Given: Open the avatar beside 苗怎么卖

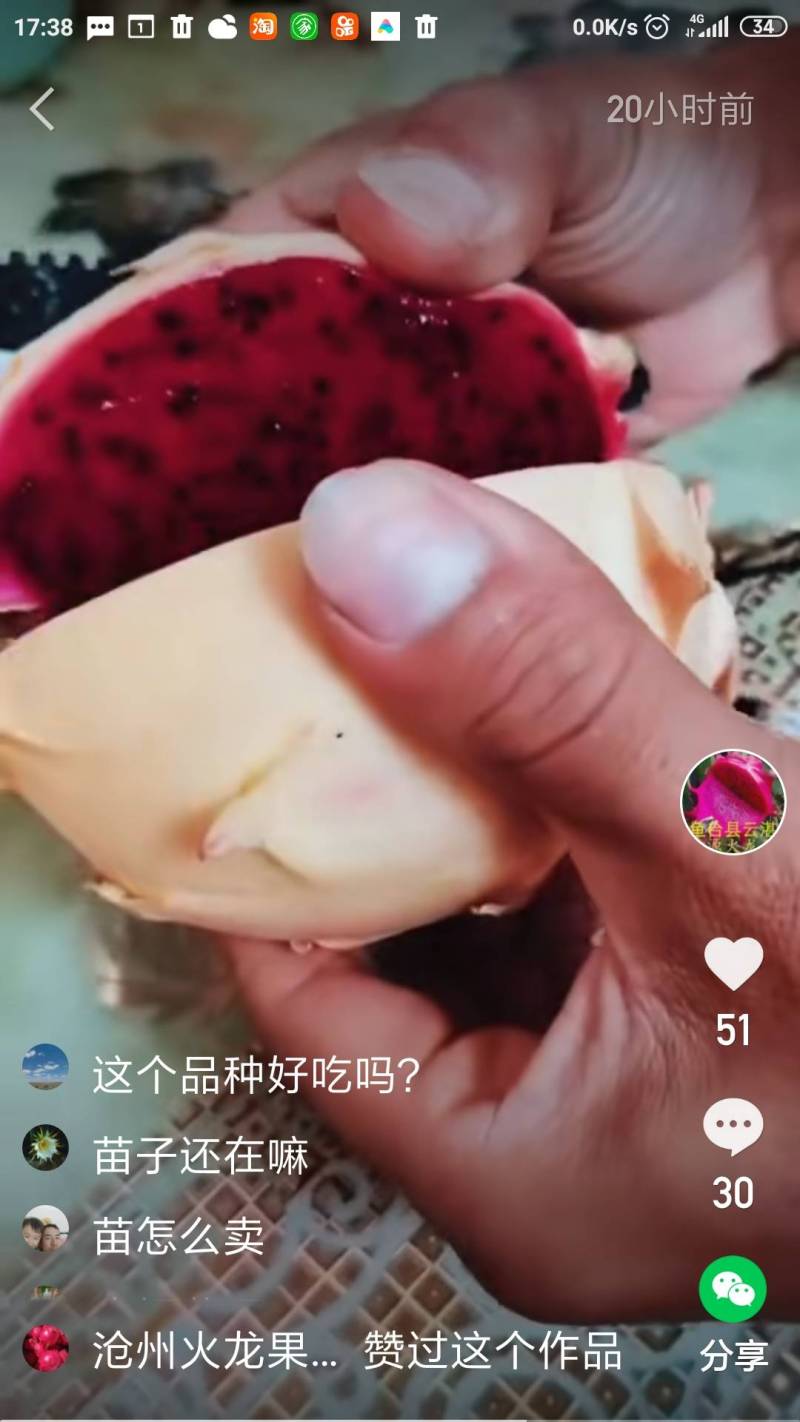Looking at the screenshot, I should tap(46, 1229).
